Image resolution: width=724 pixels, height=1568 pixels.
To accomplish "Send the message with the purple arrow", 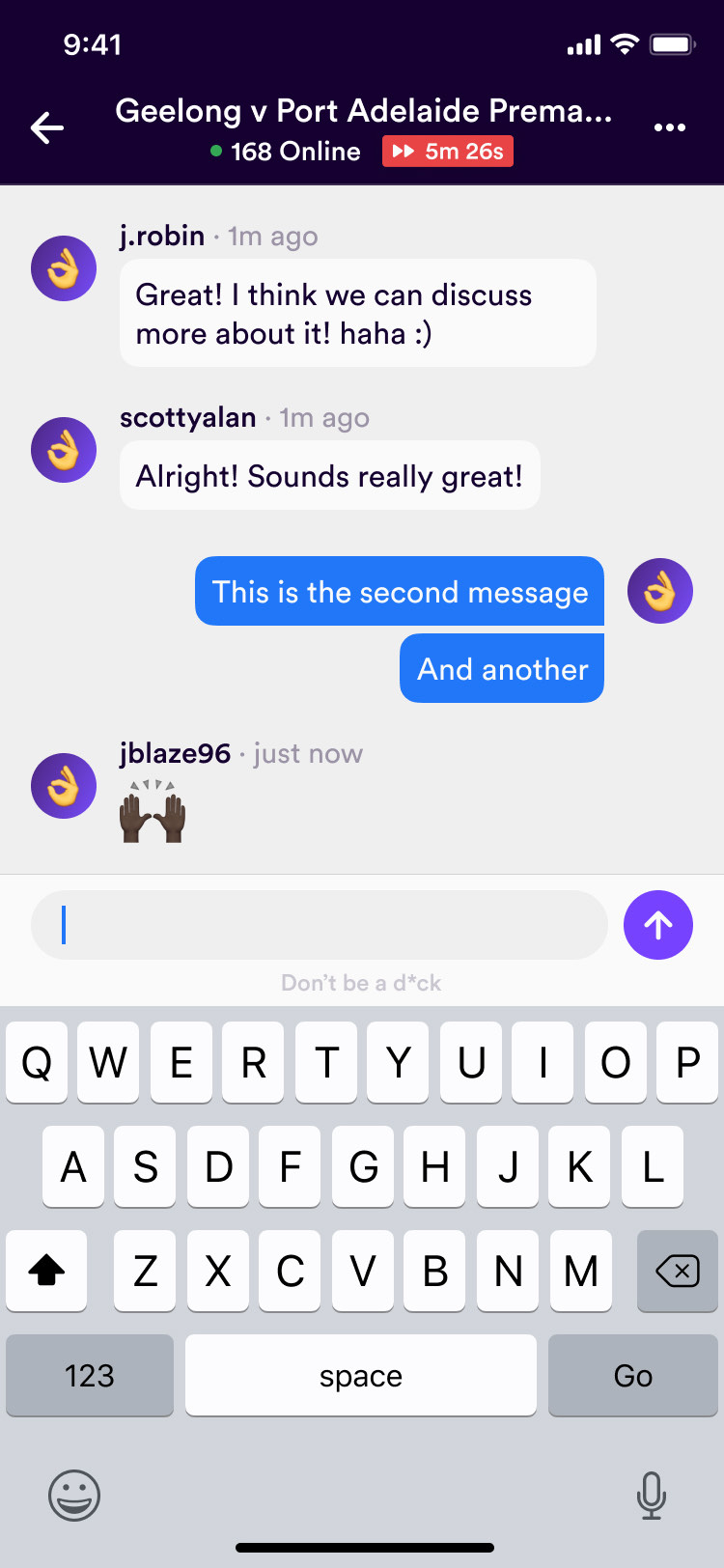I will [x=658, y=925].
